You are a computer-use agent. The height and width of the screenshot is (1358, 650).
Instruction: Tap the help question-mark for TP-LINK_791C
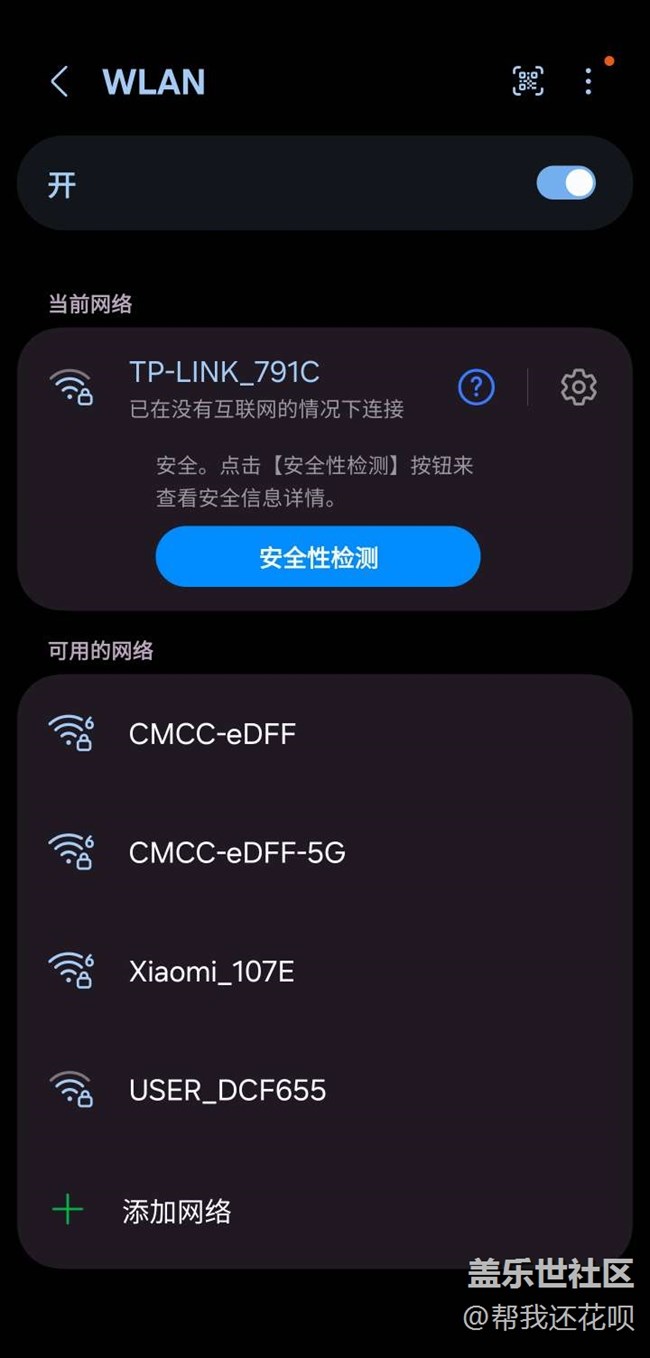(476, 386)
